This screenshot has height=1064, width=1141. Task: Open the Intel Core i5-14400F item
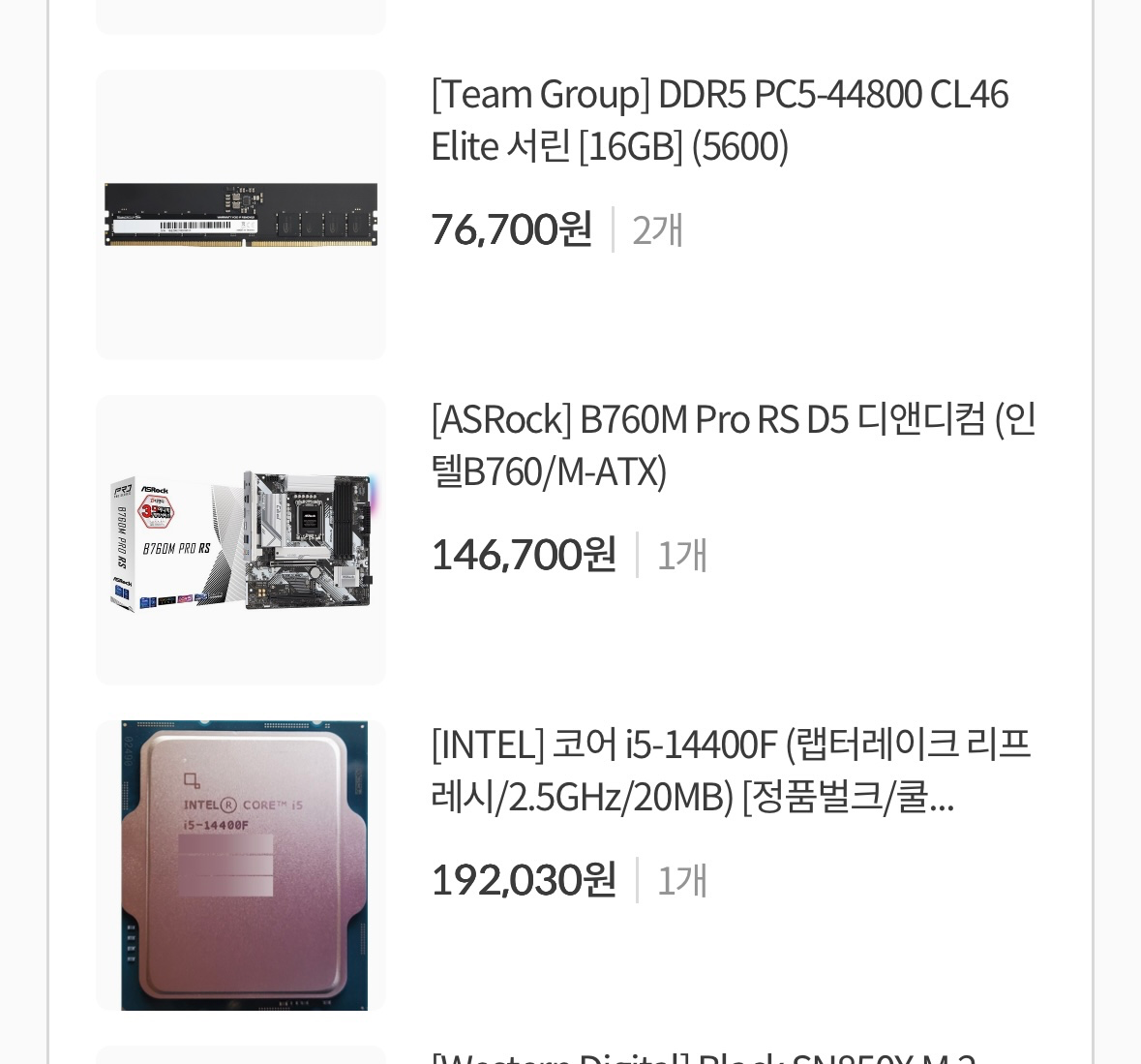tap(731, 772)
